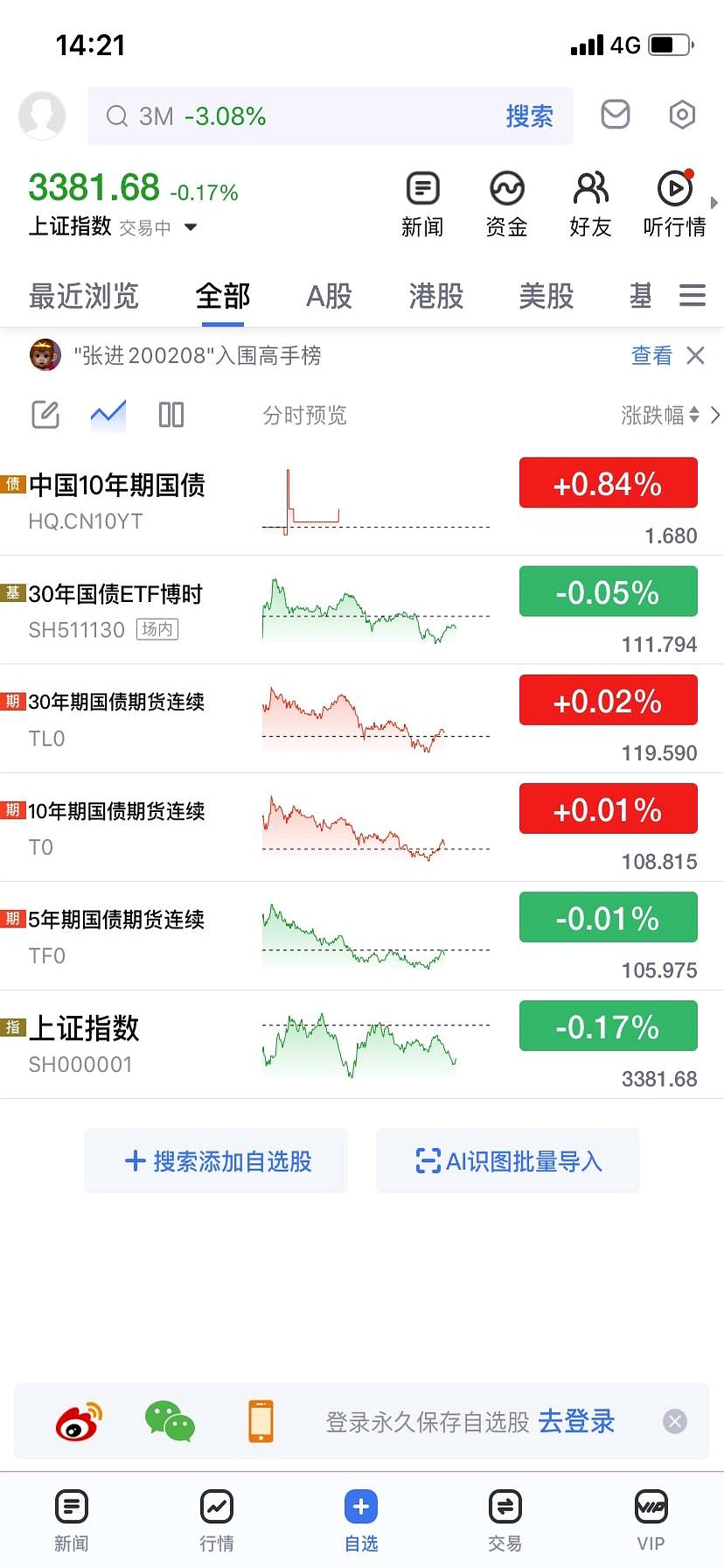Switch to the chart preview display mode
Screen dimensions: 724x1568
pyautogui.click(x=108, y=415)
